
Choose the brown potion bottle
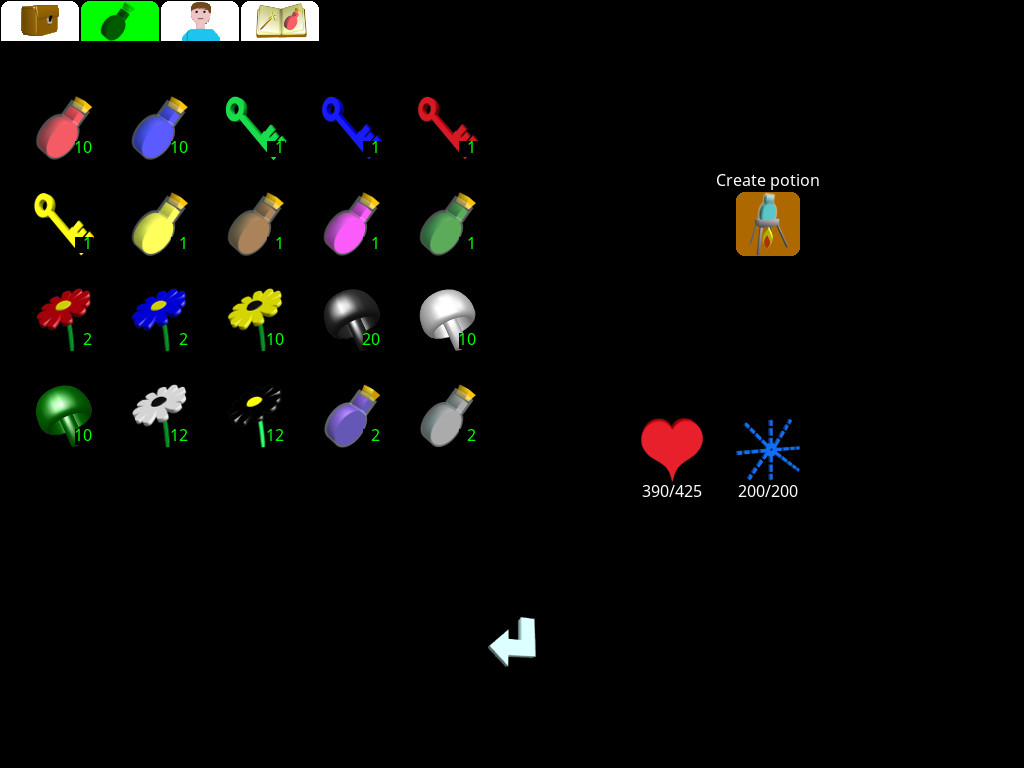point(254,224)
